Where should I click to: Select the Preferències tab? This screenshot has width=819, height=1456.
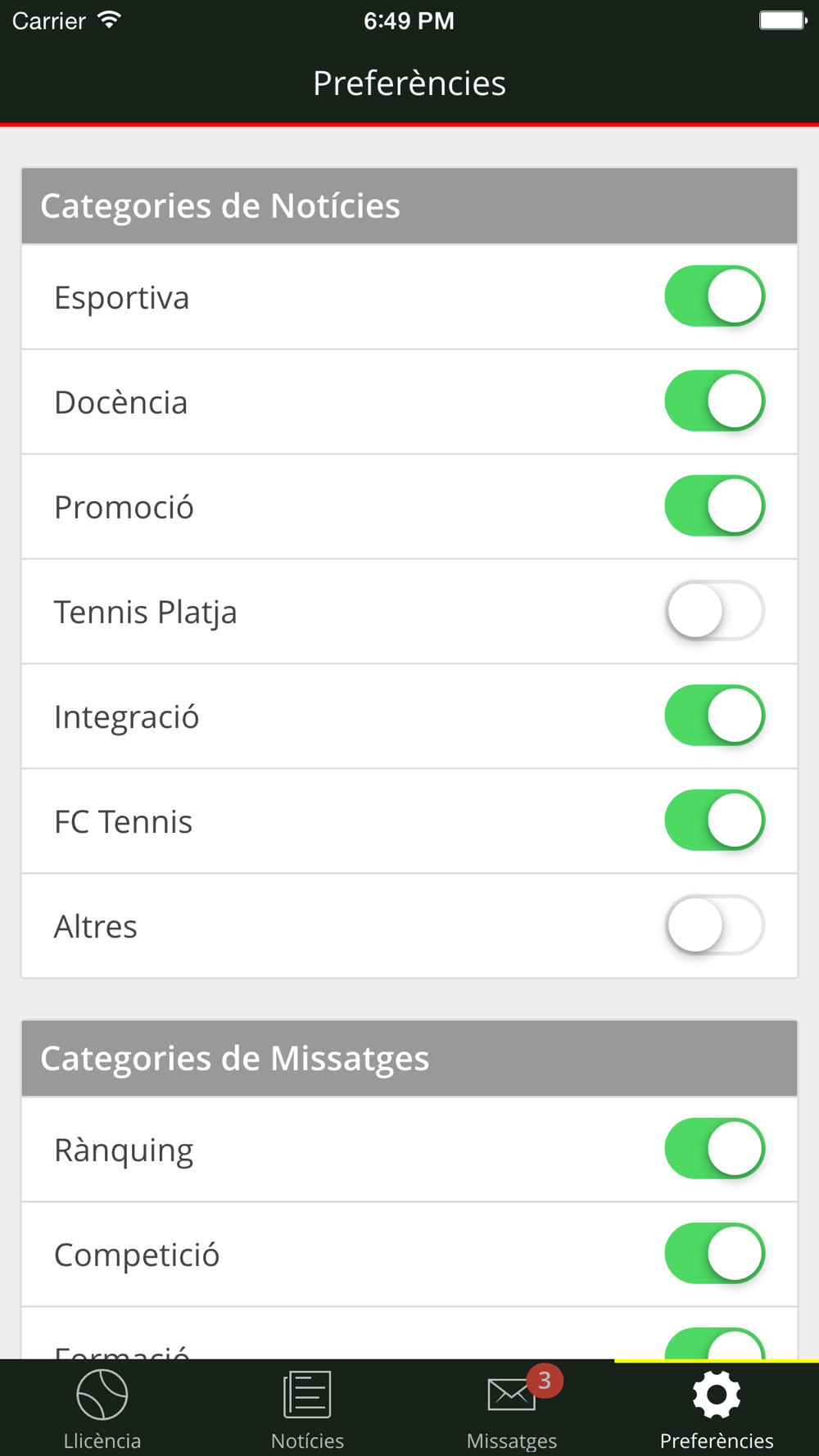pos(717,1409)
